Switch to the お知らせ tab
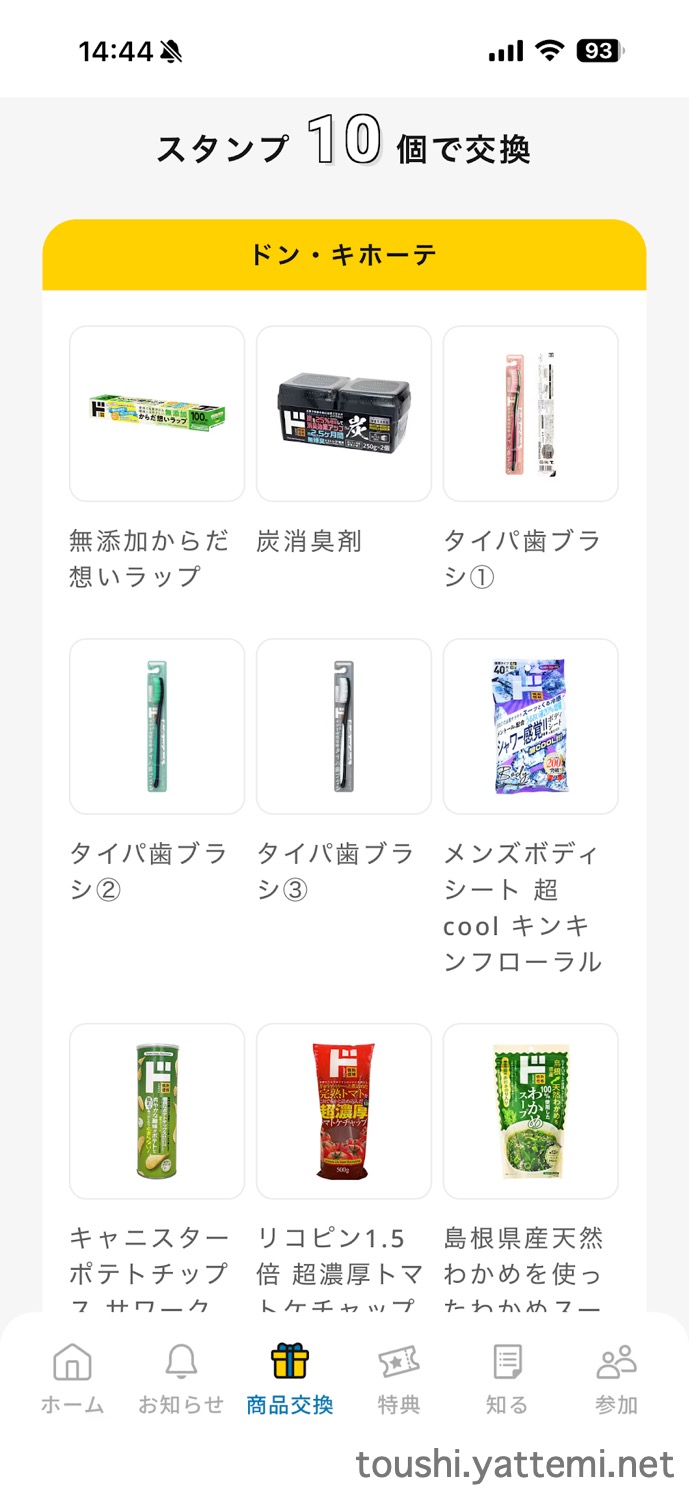This screenshot has height=1500, width=689. (181, 1378)
